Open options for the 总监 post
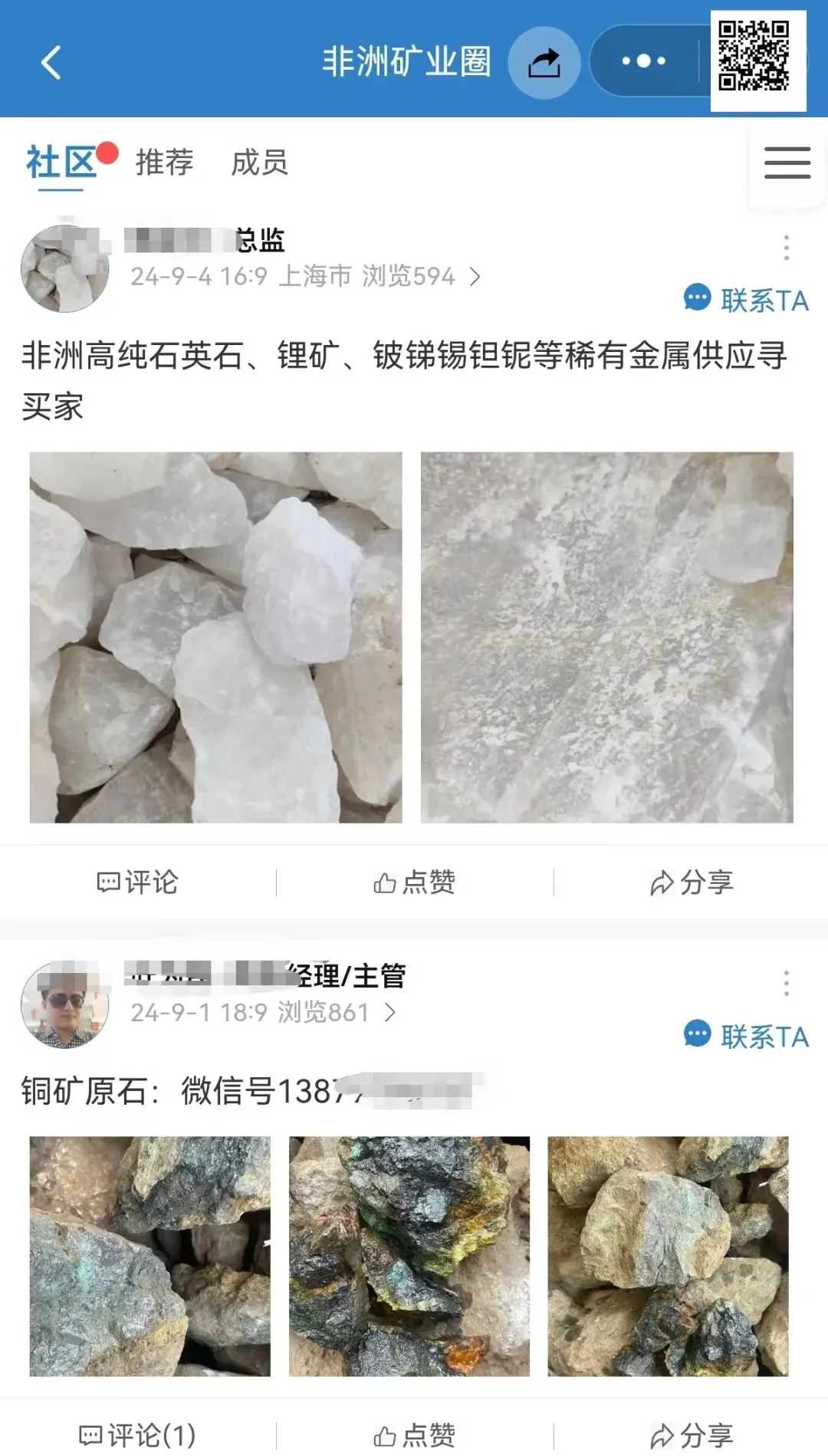The width and height of the screenshot is (828, 1456). 786,247
